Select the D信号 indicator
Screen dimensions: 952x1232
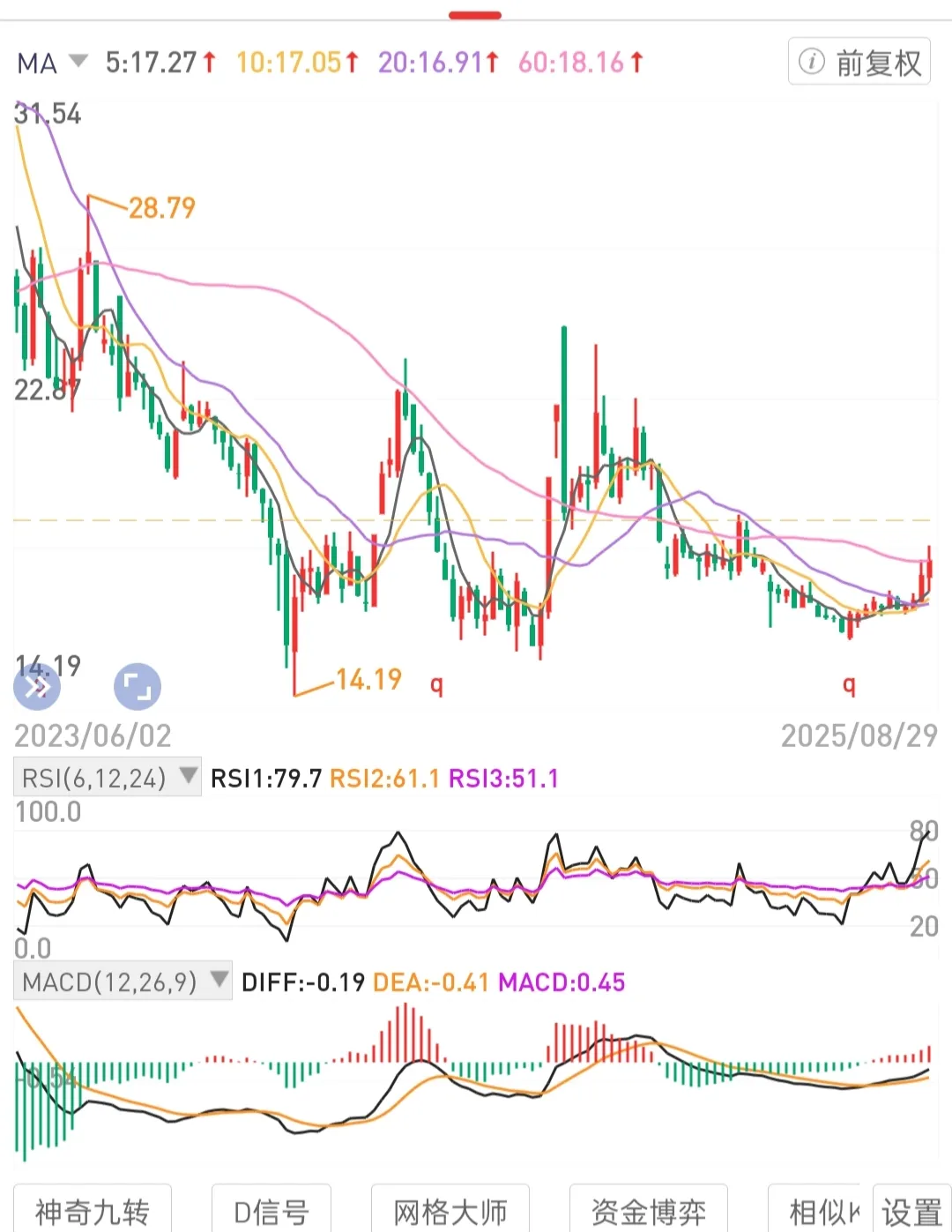pyautogui.click(x=271, y=1212)
